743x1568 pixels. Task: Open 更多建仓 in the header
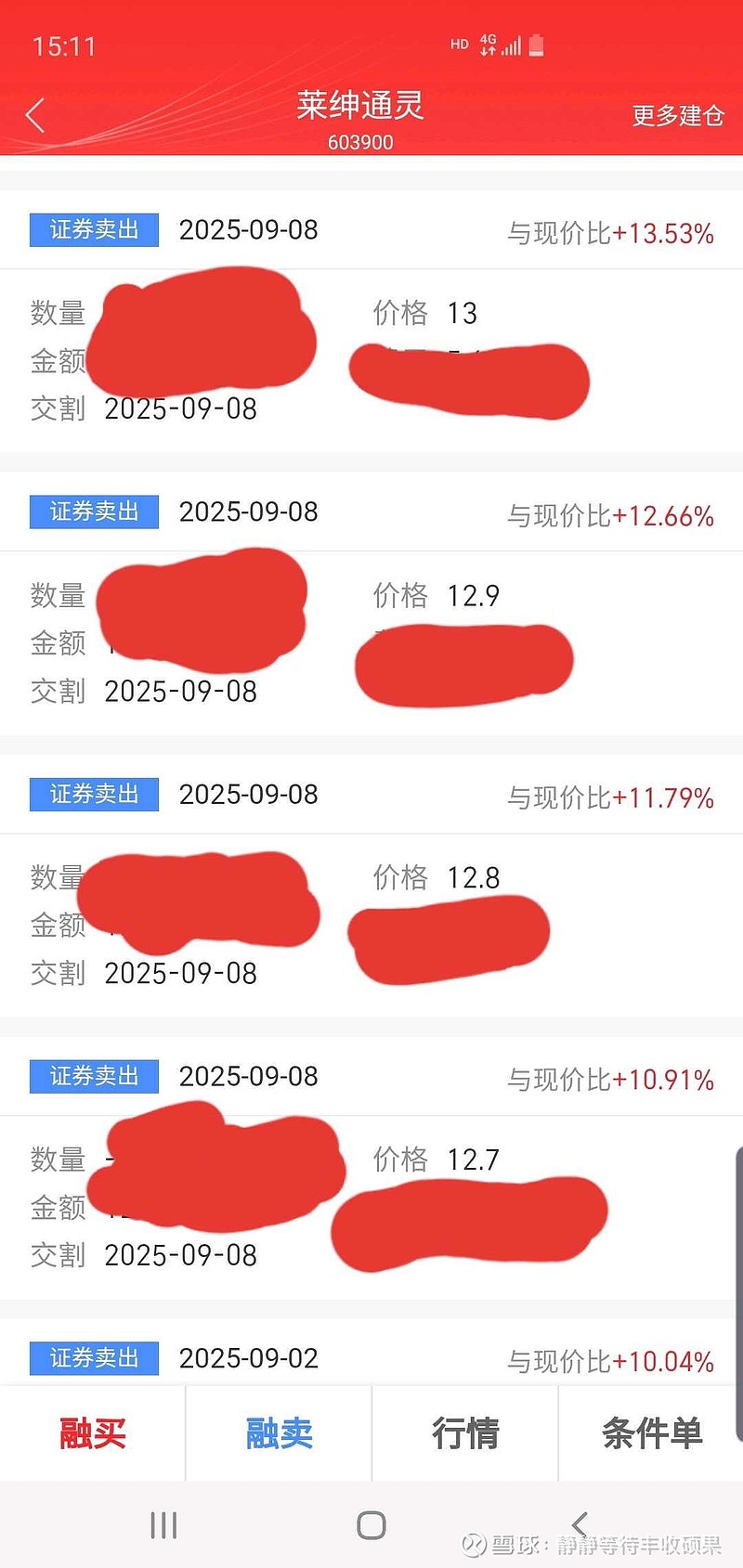point(677,116)
